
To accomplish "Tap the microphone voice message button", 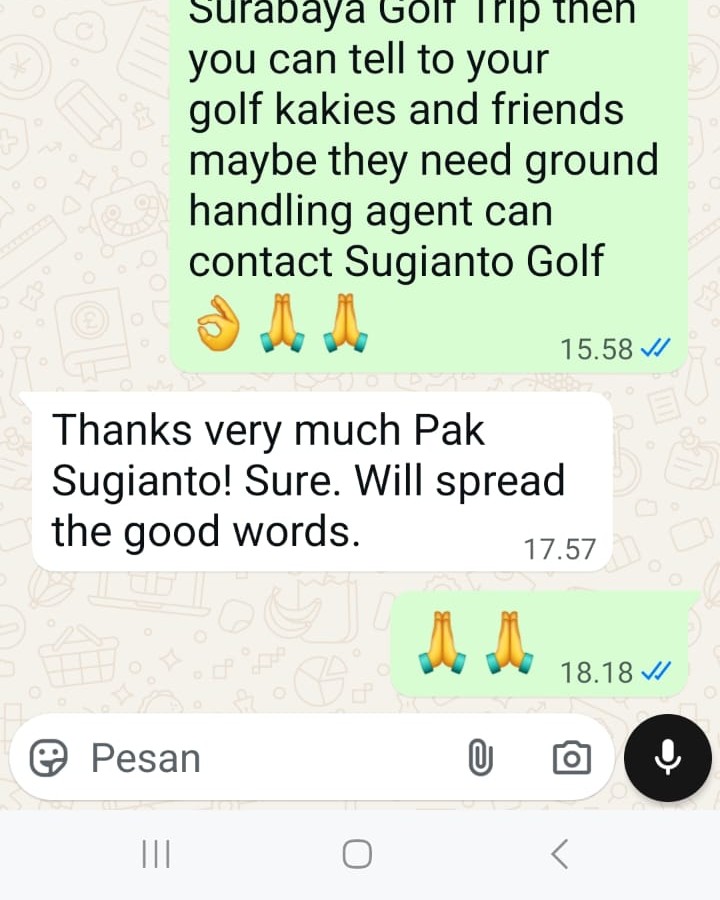I will (668, 758).
